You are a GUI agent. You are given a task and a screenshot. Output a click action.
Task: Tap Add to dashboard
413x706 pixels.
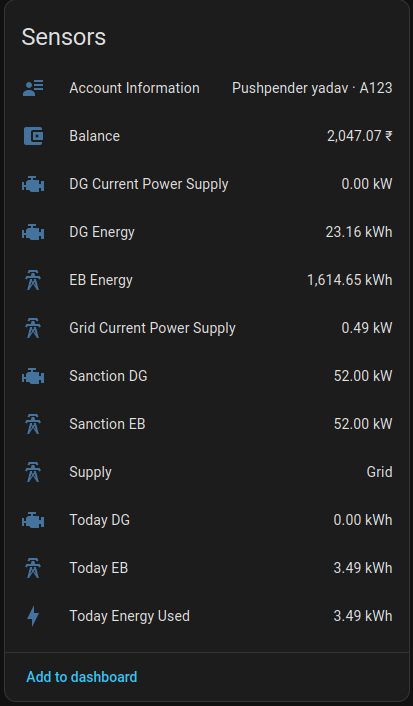pyautogui.click(x=82, y=677)
